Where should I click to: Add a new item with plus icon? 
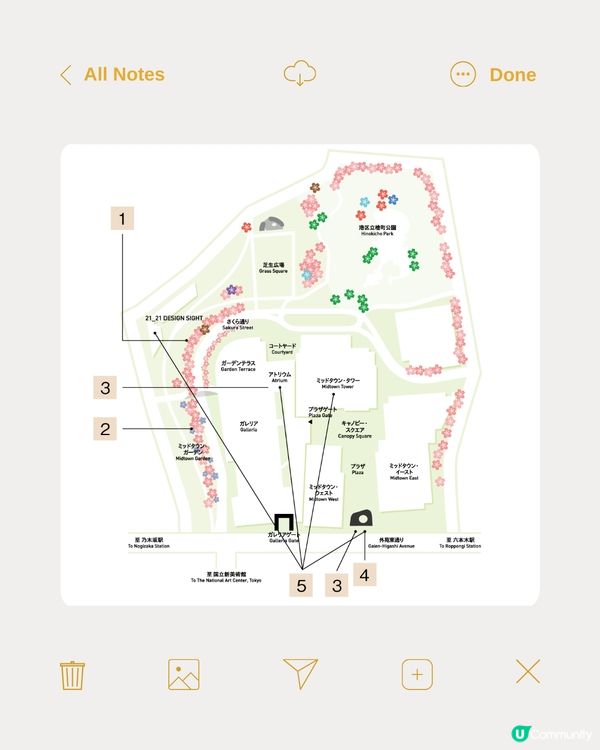tap(417, 674)
